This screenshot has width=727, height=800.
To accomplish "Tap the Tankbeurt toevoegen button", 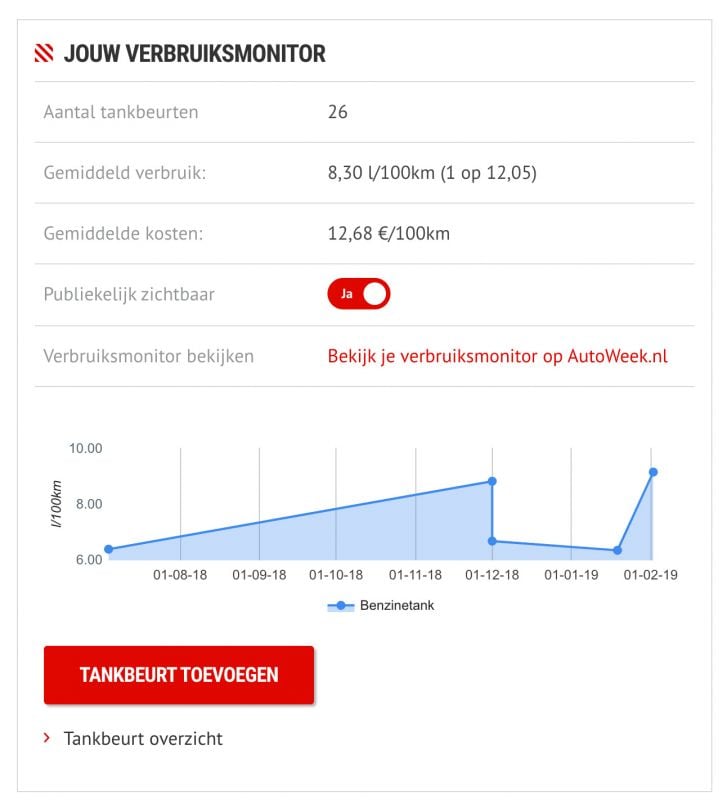I will coord(179,675).
